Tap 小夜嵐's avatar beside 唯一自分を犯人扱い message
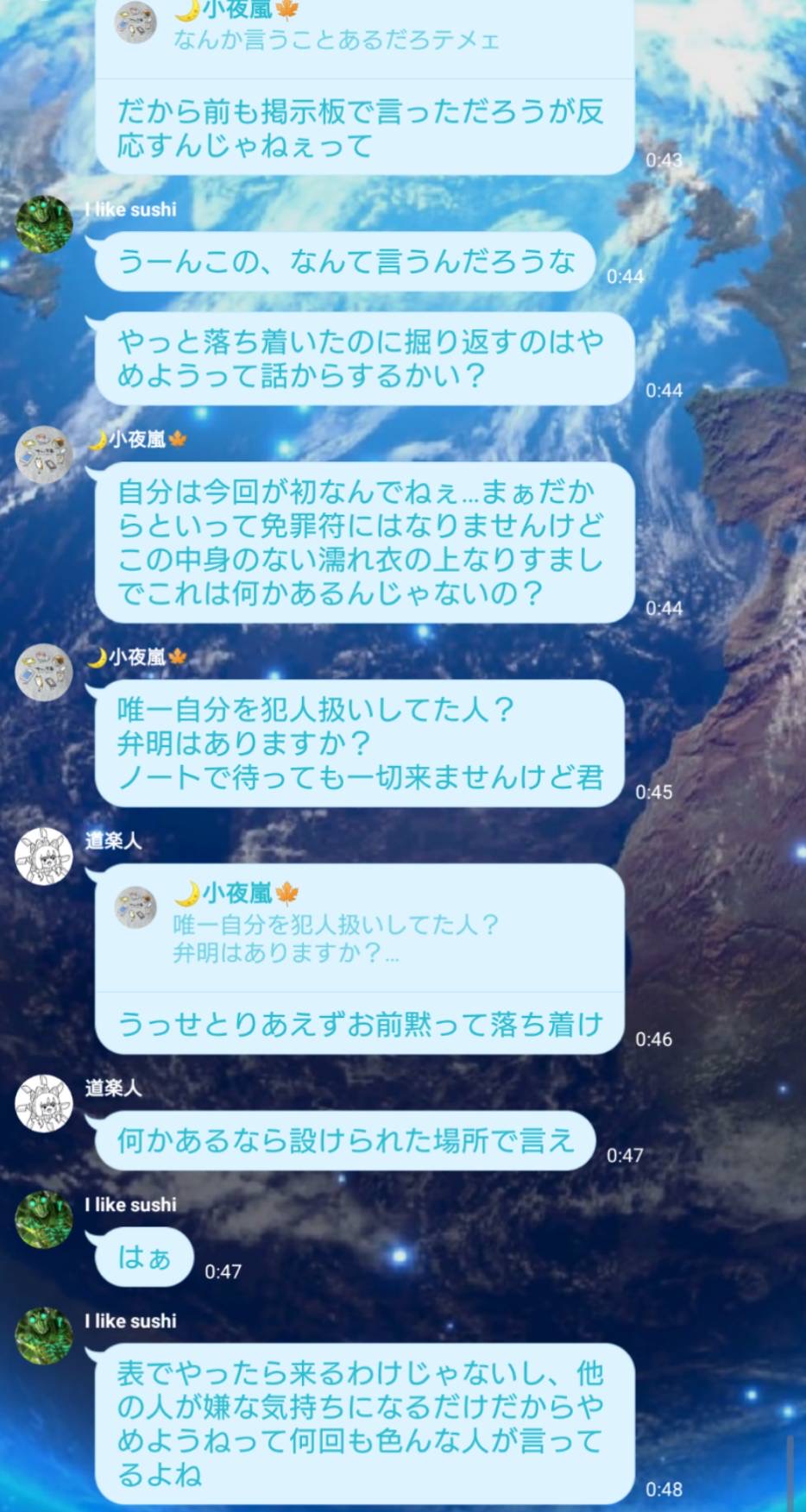Screen dimensions: 806x1512 click(x=44, y=672)
